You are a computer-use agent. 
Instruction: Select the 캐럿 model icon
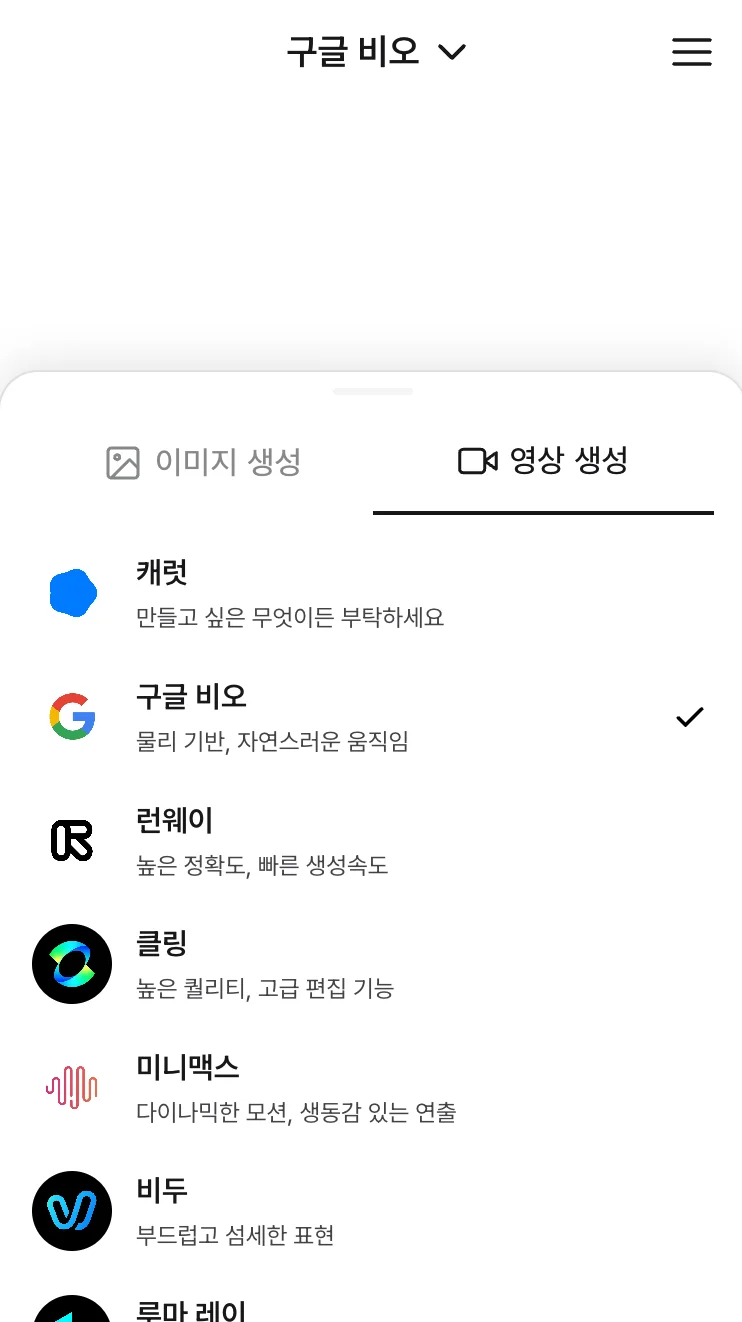(x=71, y=592)
